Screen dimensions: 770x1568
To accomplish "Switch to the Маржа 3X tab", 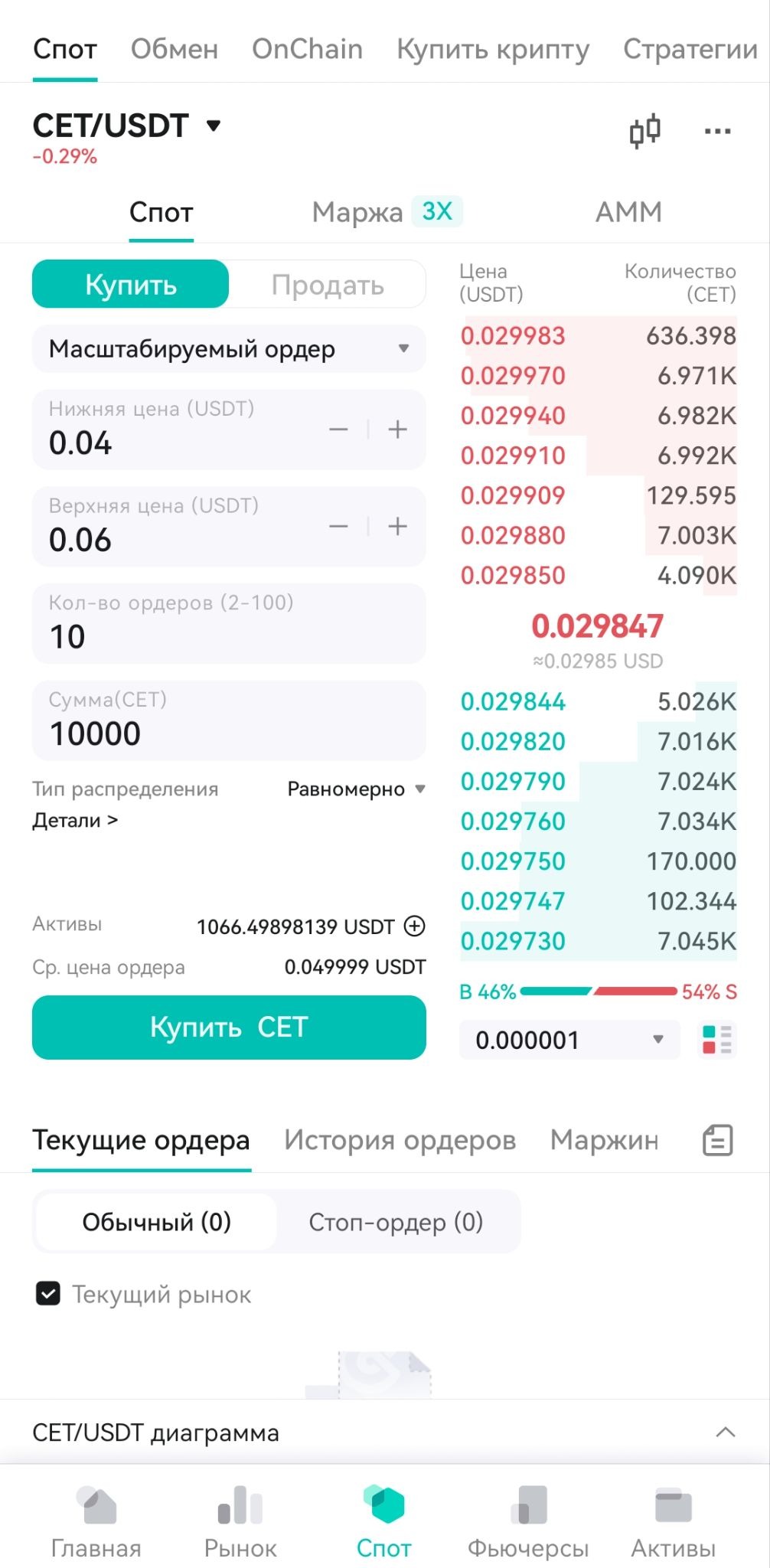I will (387, 211).
